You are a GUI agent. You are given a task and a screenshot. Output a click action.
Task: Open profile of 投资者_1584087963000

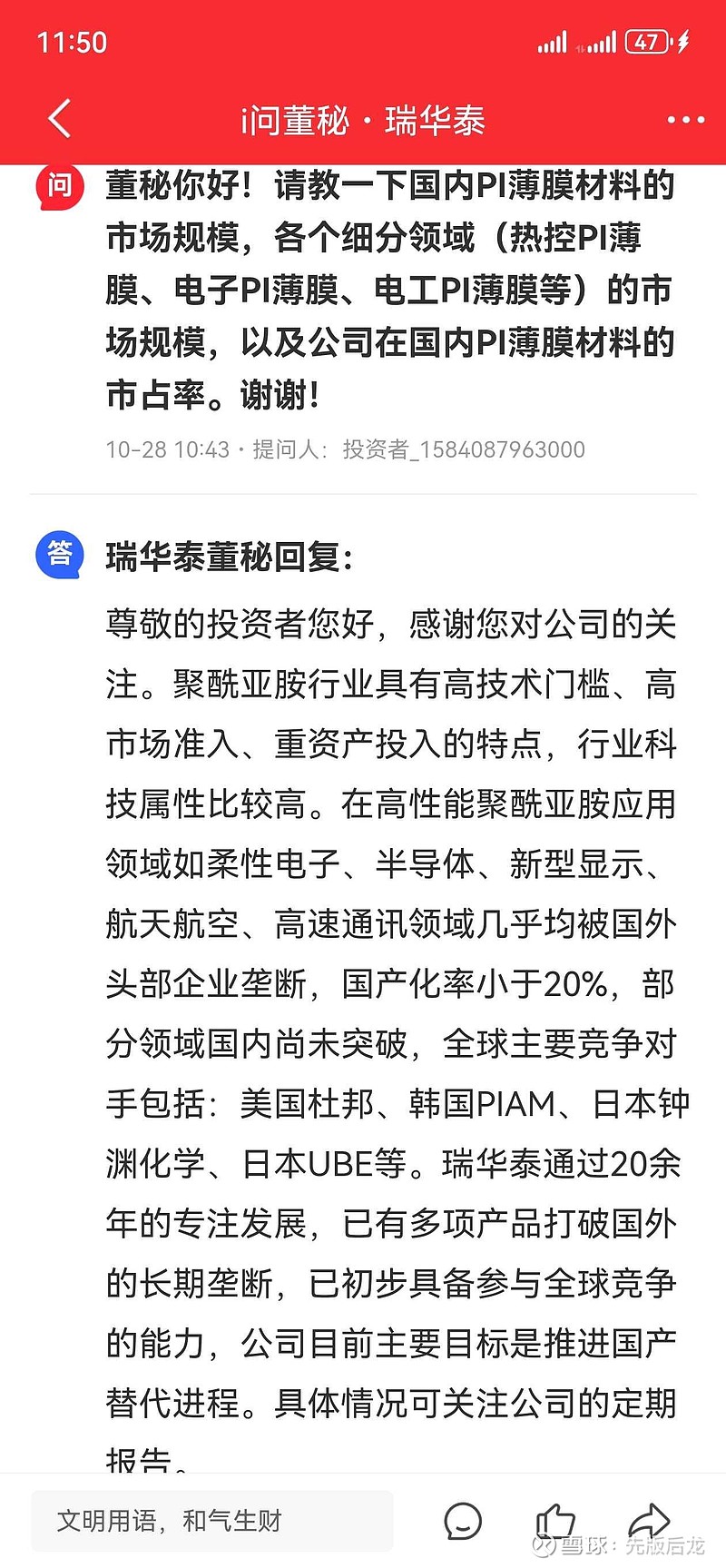click(465, 449)
